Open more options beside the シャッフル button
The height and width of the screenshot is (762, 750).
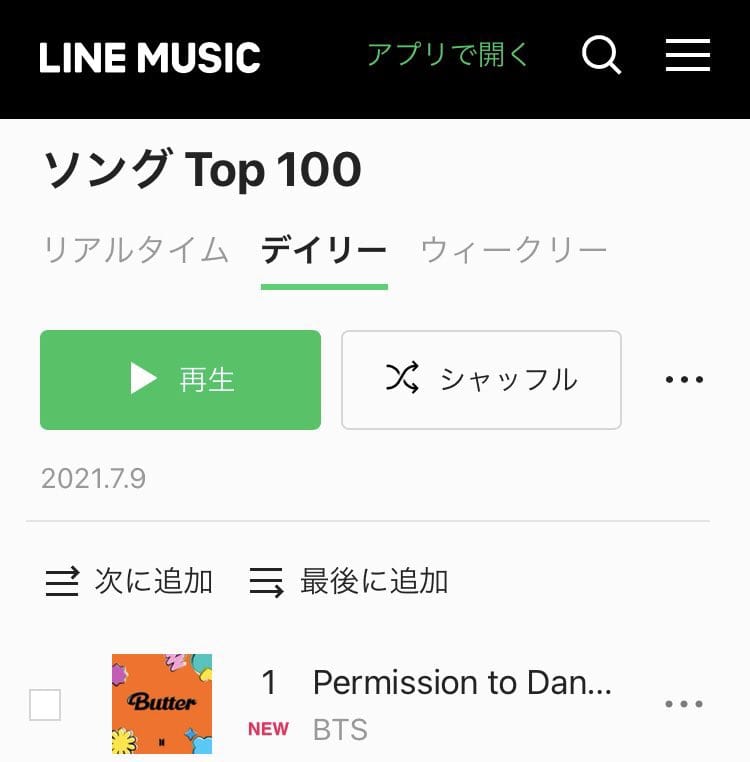coord(685,380)
